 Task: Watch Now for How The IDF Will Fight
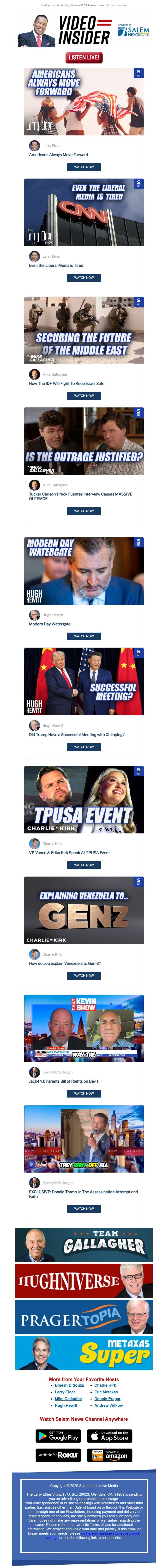84,396
